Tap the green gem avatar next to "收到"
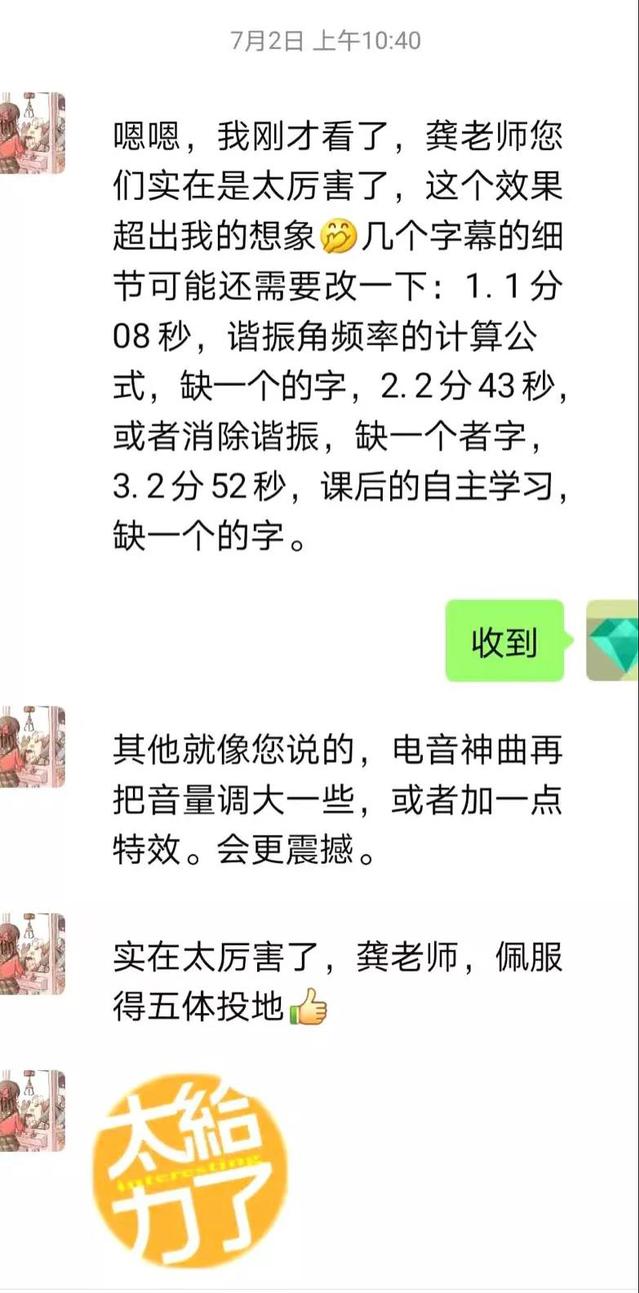The height and width of the screenshot is (1293, 639). (x=612, y=641)
